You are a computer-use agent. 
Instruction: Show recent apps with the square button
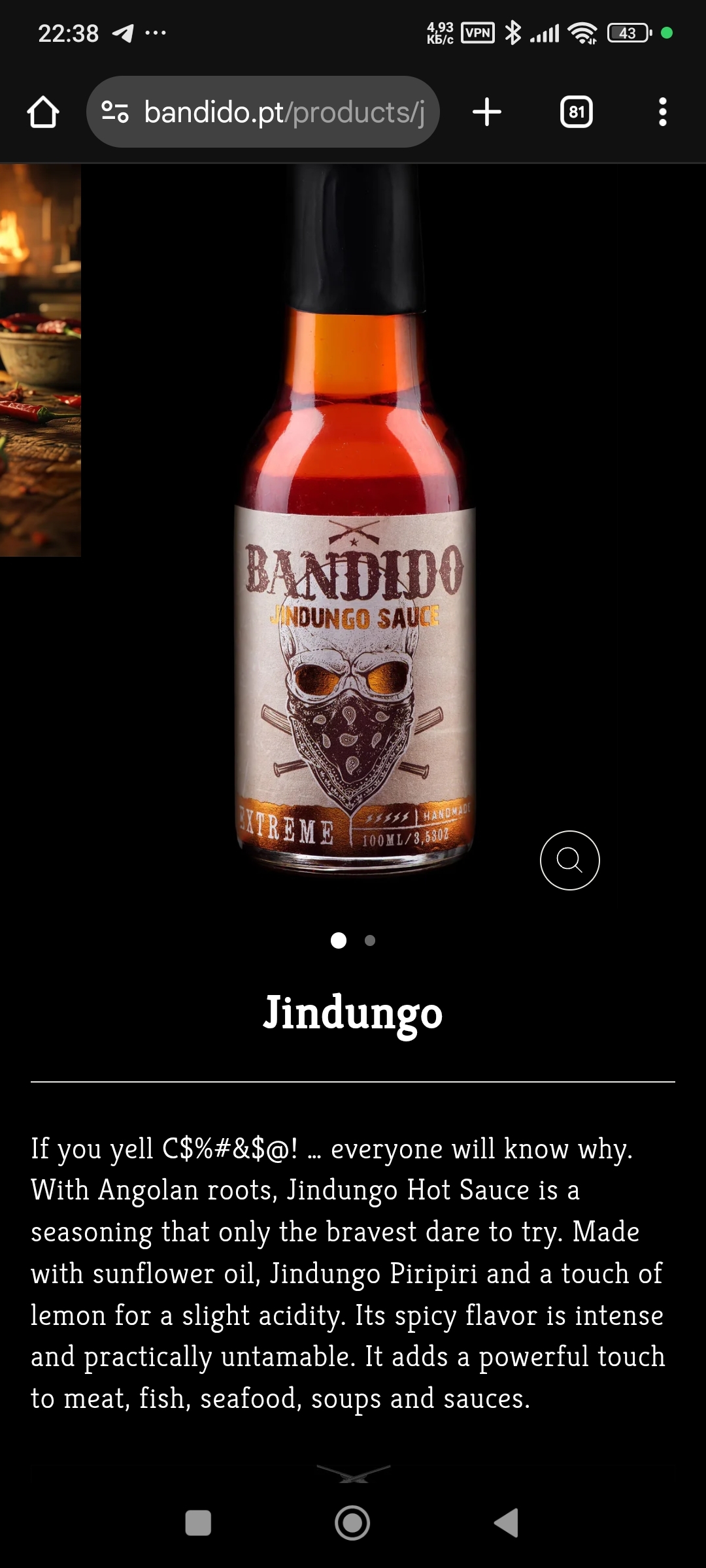(x=198, y=1523)
